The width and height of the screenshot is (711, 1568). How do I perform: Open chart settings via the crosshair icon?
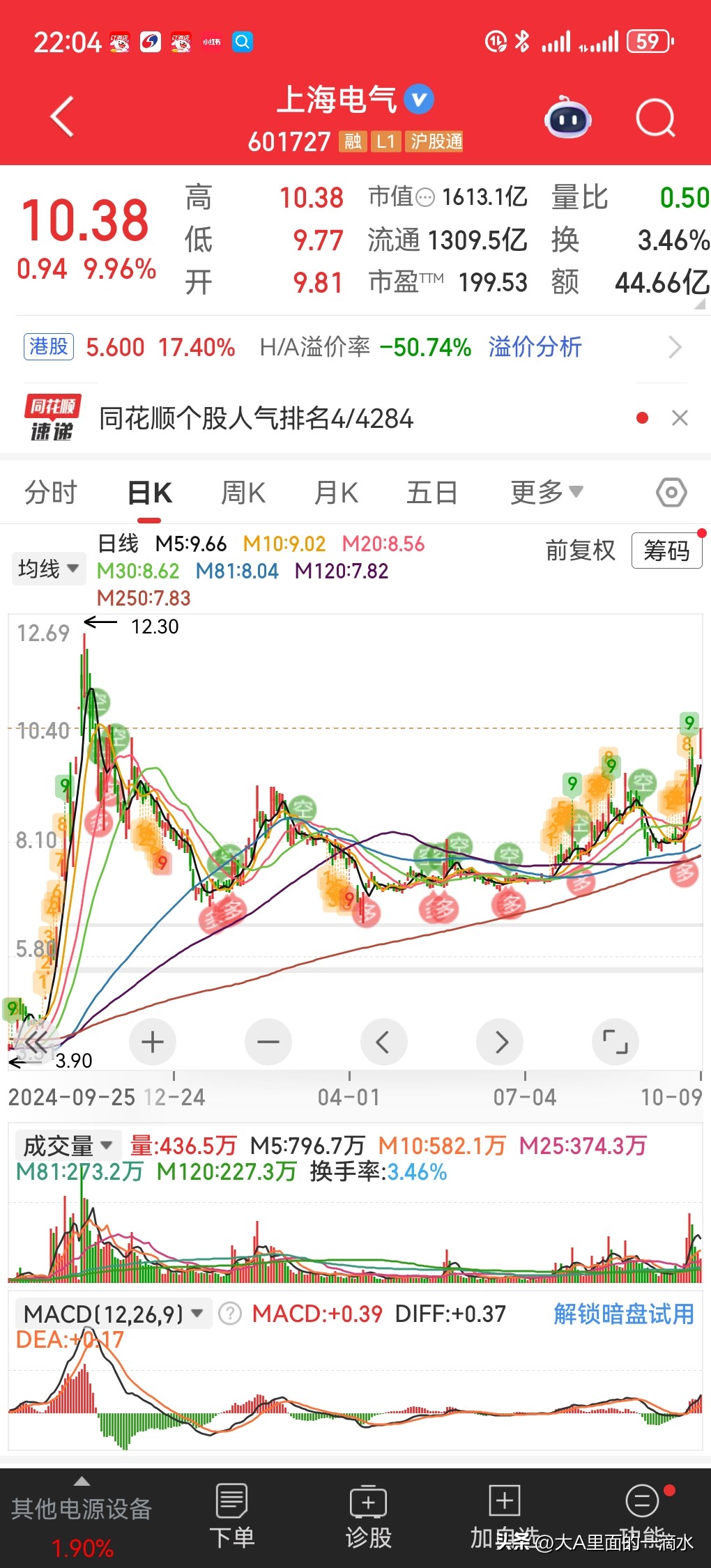pyautogui.click(x=671, y=491)
